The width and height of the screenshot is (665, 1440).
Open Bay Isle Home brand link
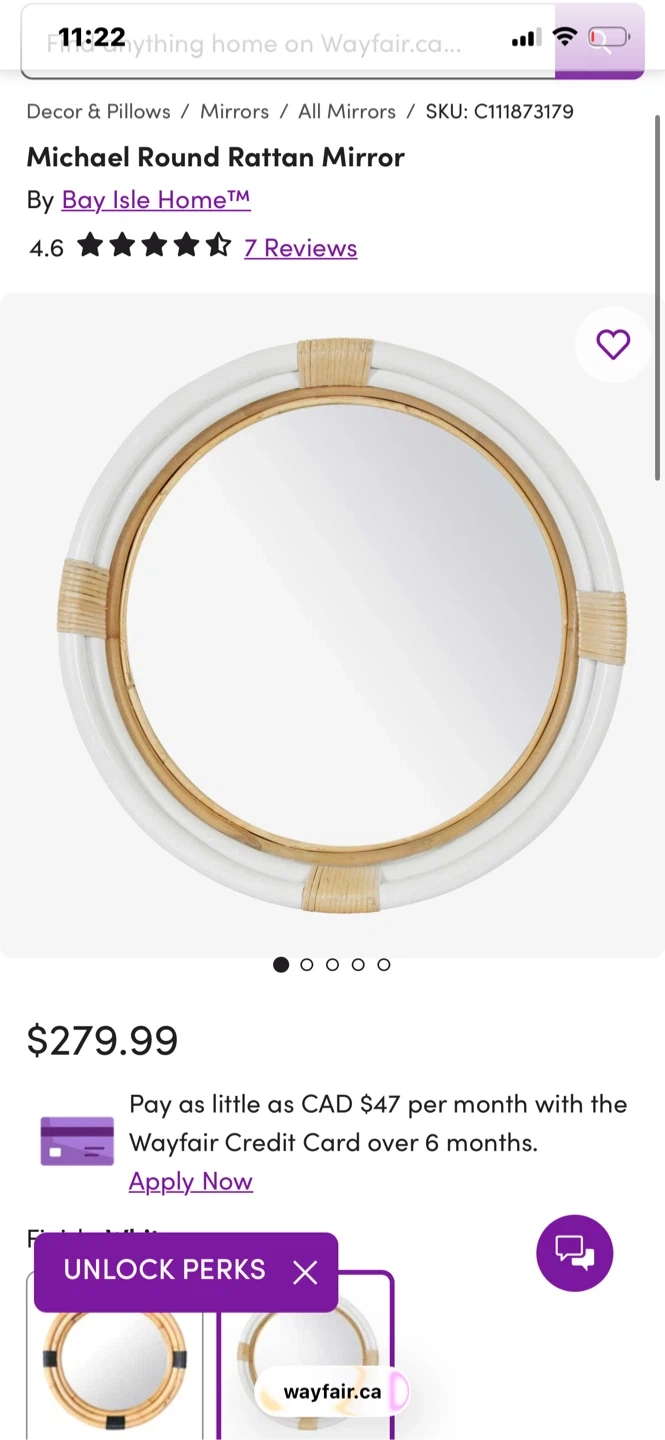tap(156, 200)
